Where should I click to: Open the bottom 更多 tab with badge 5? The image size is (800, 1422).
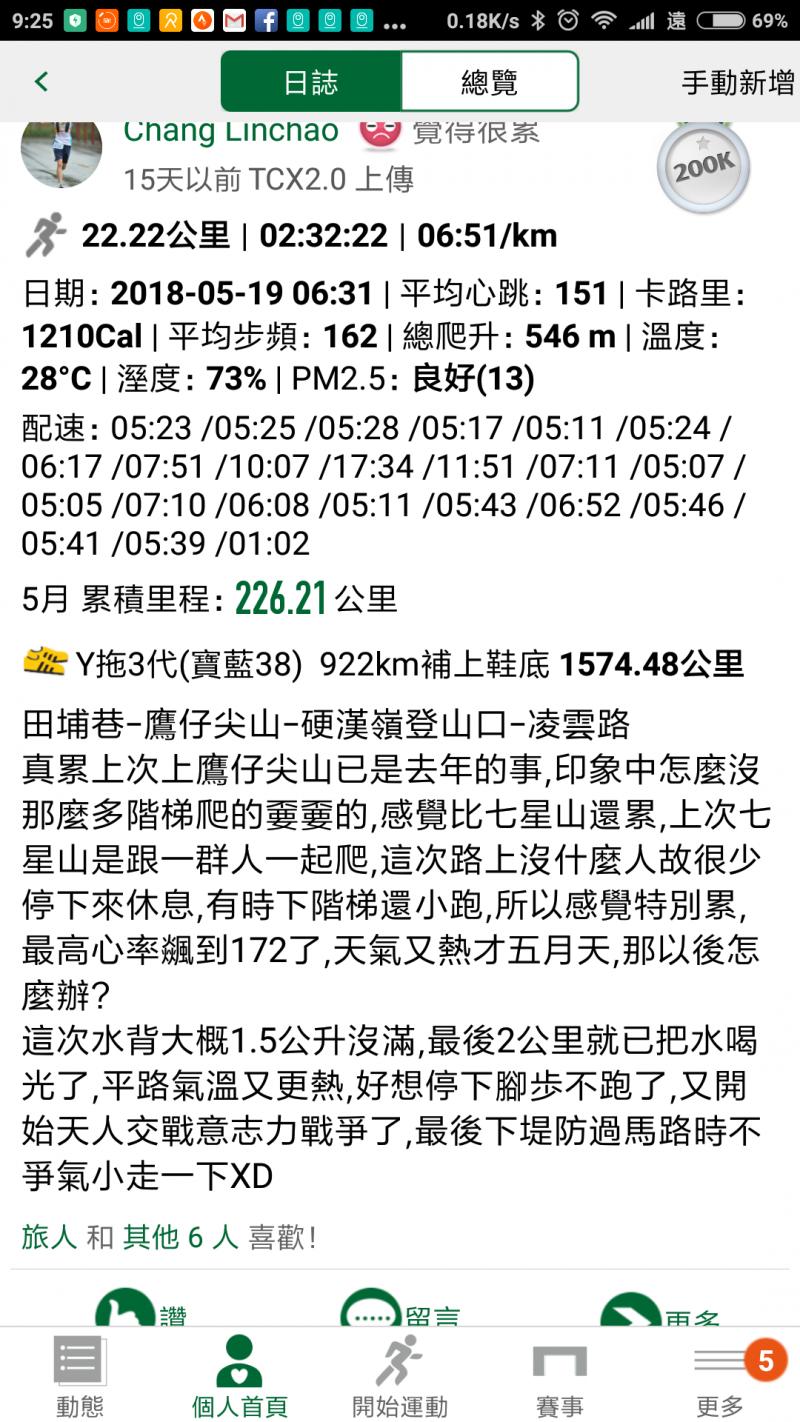point(720,1376)
